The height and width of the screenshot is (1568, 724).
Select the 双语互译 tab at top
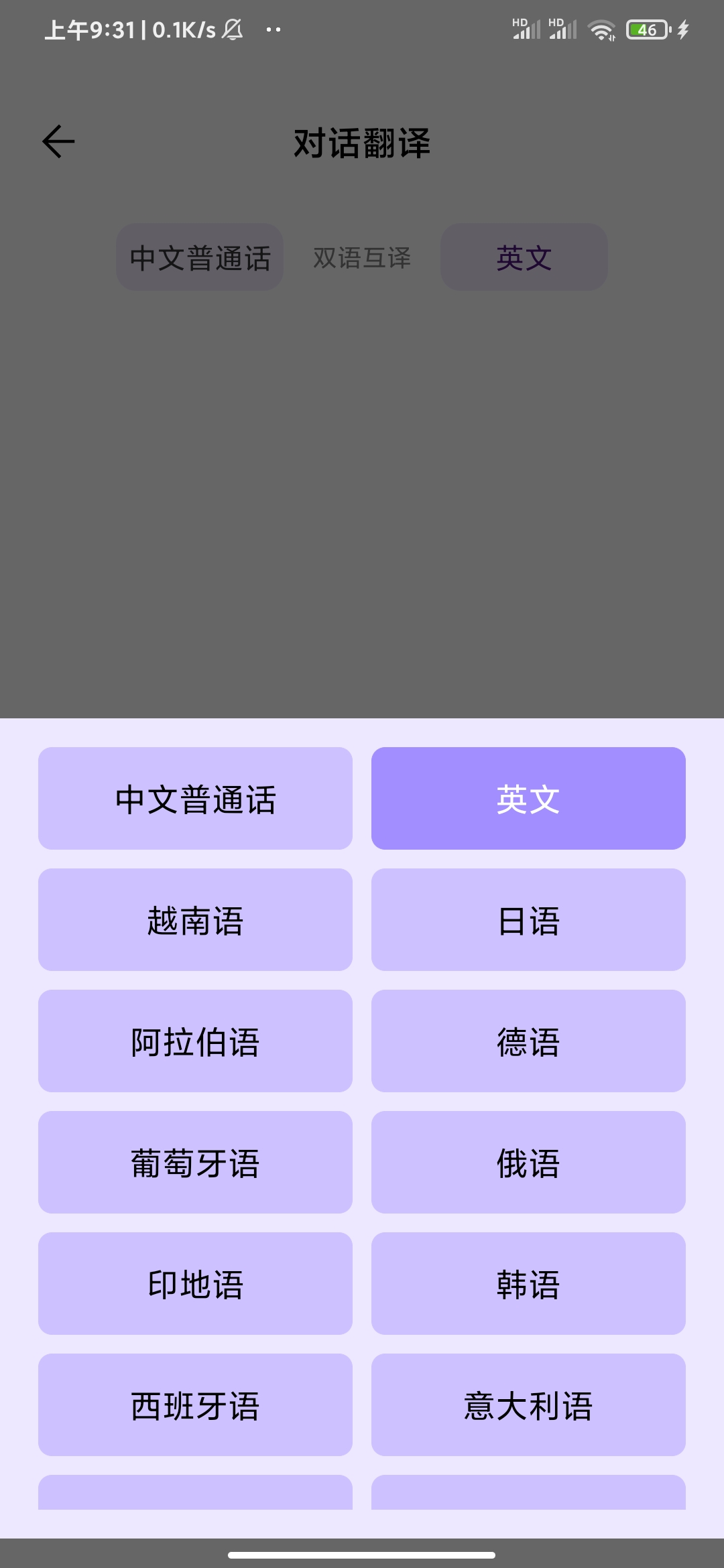(362, 257)
